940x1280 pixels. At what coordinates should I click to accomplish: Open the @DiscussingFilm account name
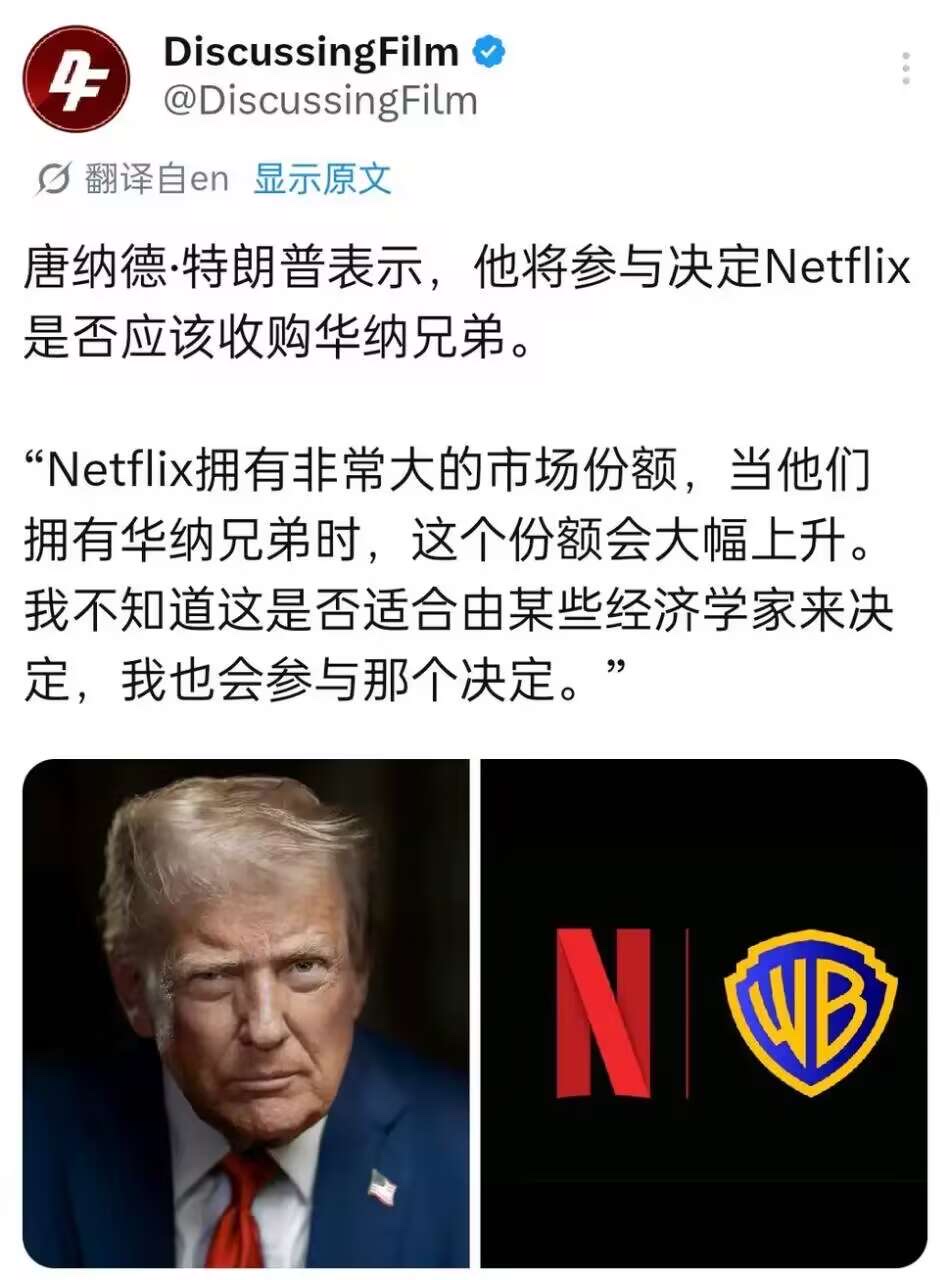click(x=320, y=101)
